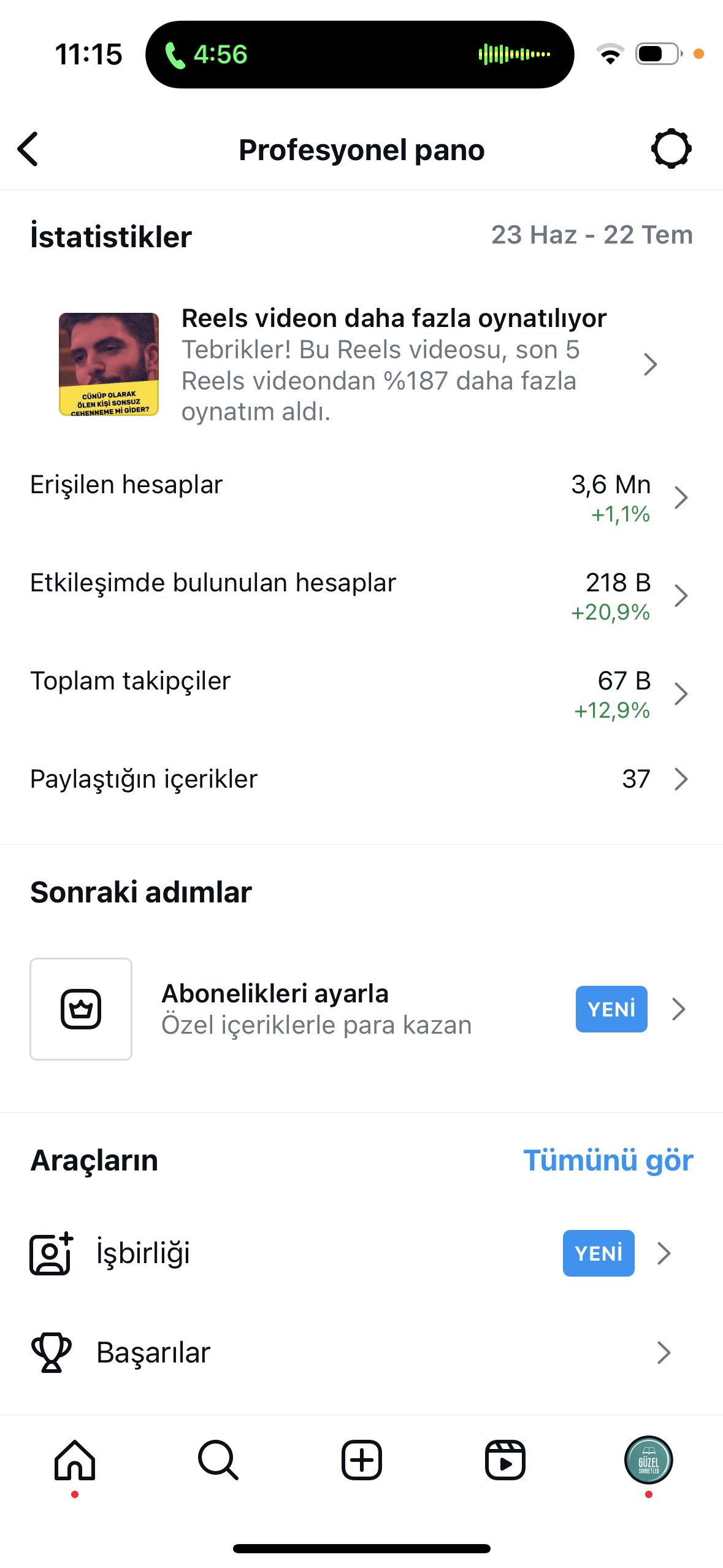Switch to the Home tab
The width and height of the screenshot is (723, 1568).
pos(75,1460)
